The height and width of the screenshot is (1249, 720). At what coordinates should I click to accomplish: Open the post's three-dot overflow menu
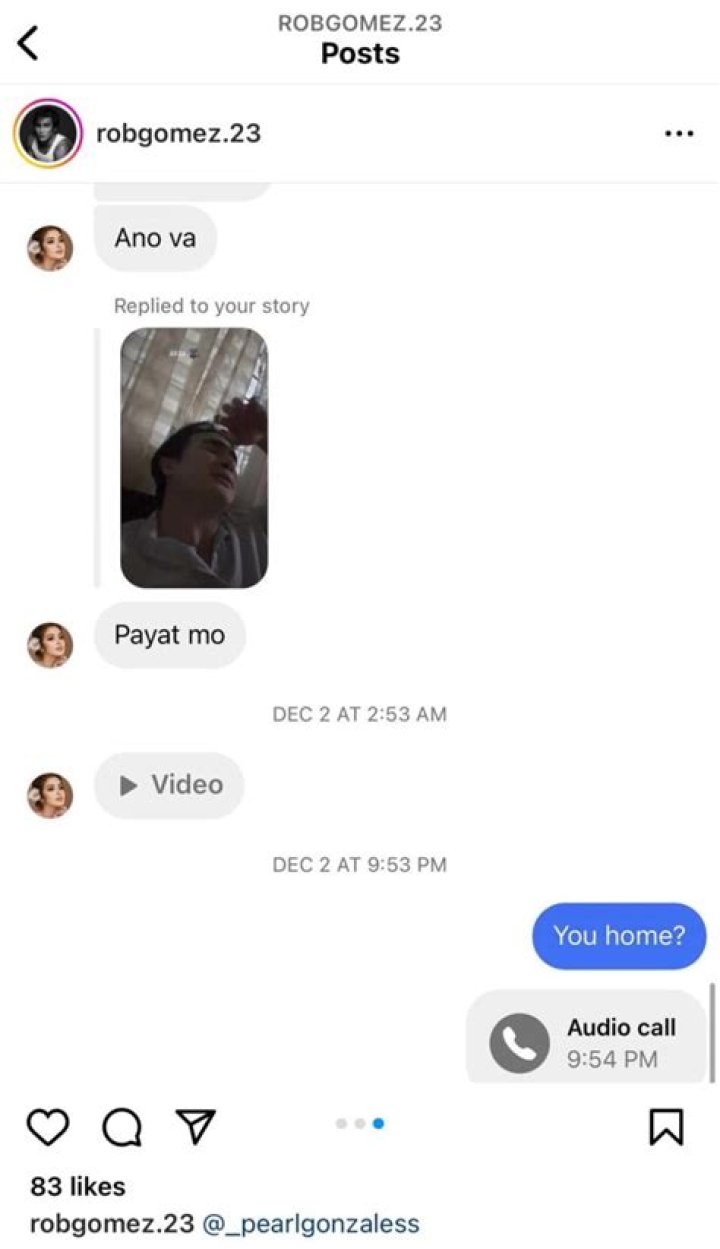(679, 134)
